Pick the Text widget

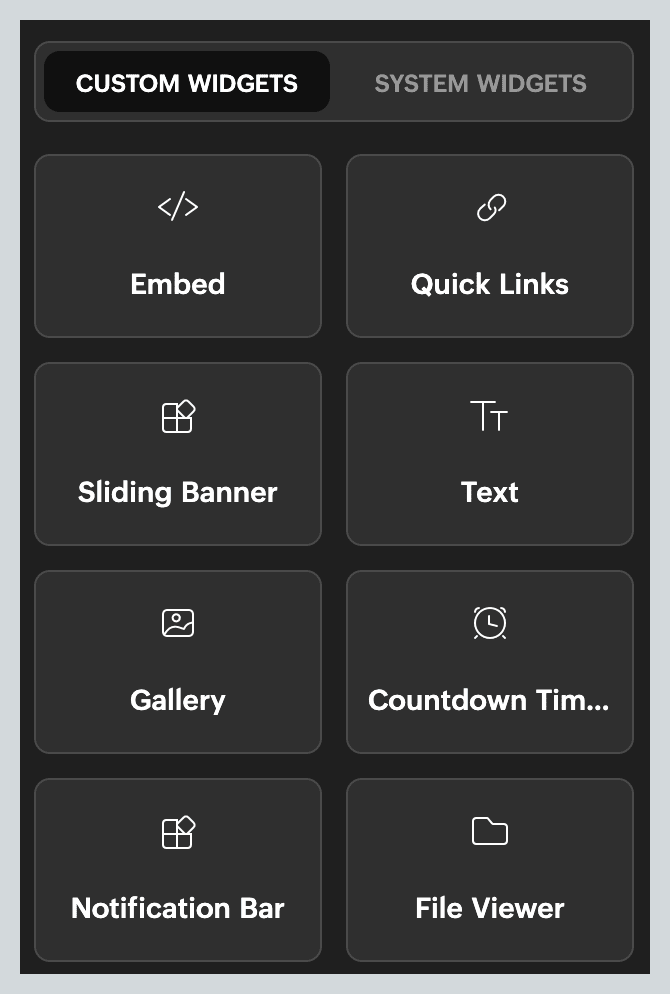point(490,454)
